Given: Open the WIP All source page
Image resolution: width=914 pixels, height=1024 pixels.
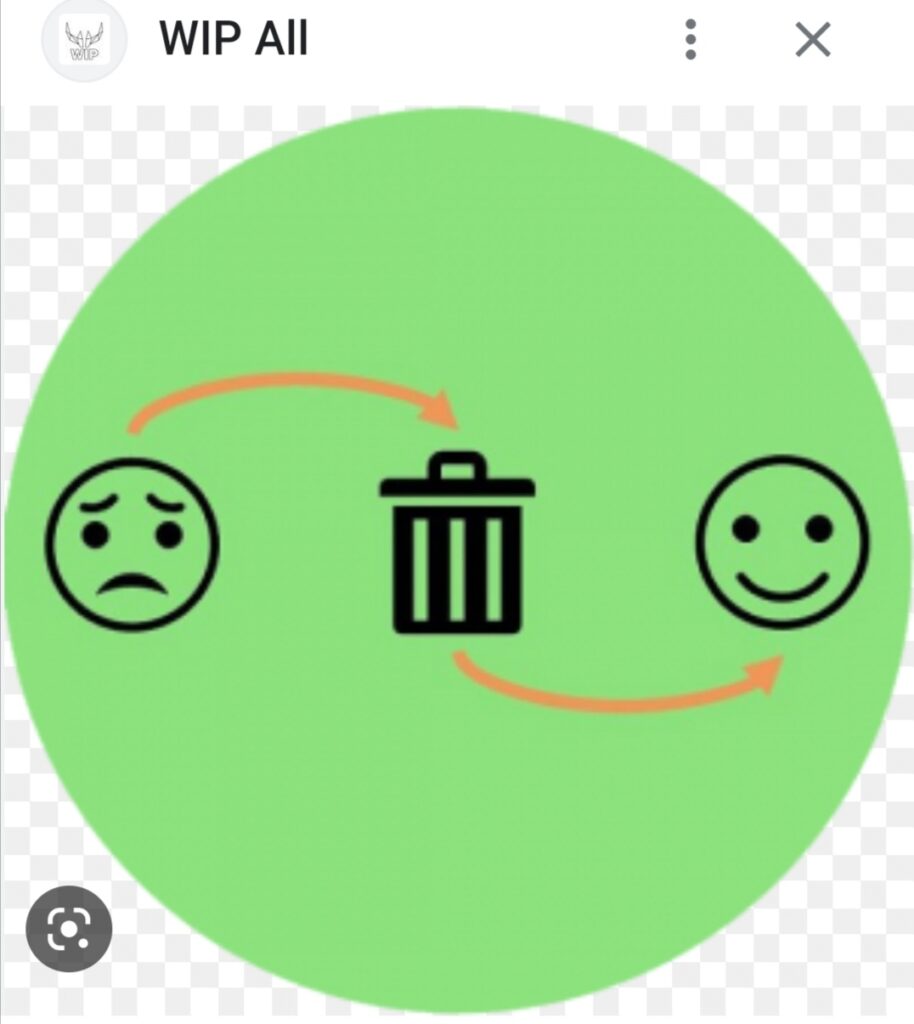Looking at the screenshot, I should click(233, 40).
